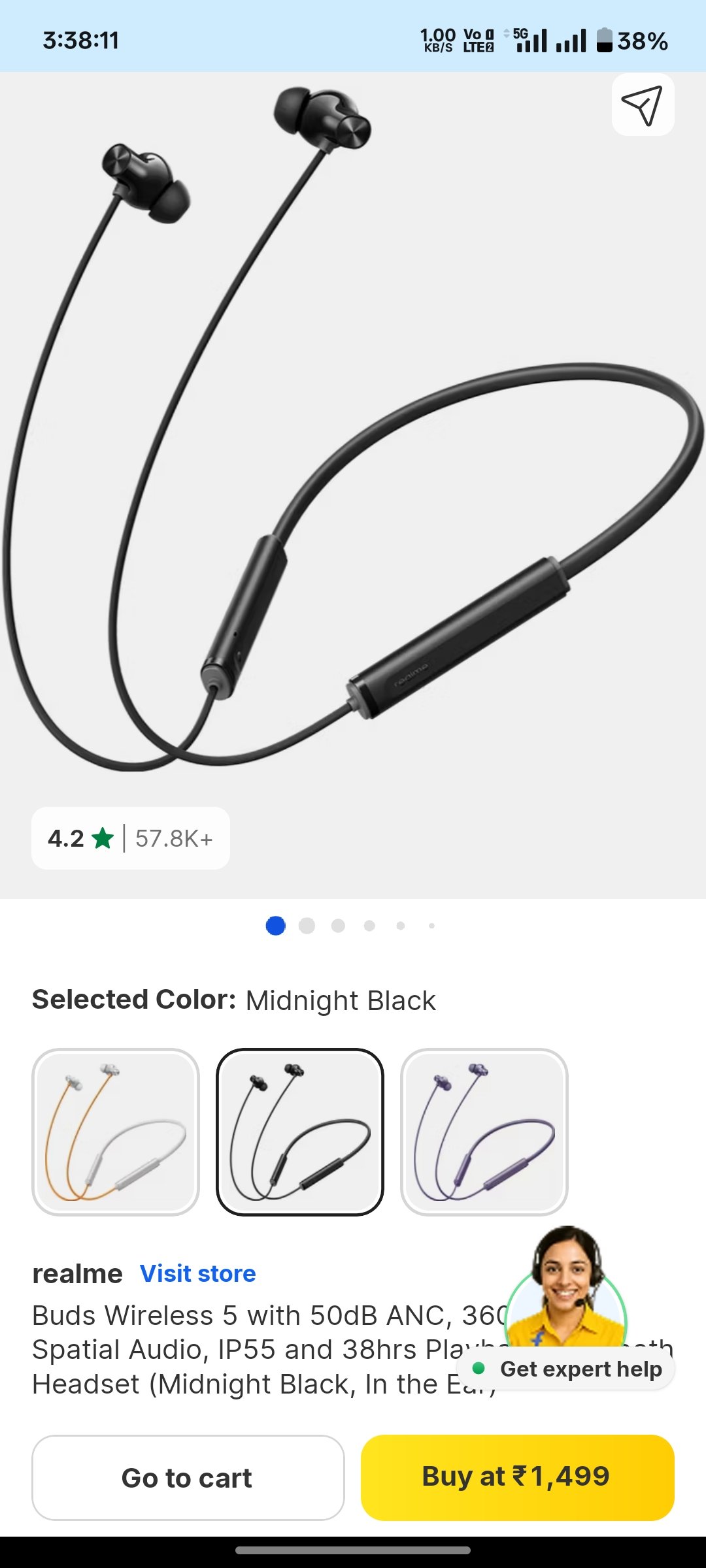
Task: Buy at ₹1,499
Action: [x=517, y=1477]
